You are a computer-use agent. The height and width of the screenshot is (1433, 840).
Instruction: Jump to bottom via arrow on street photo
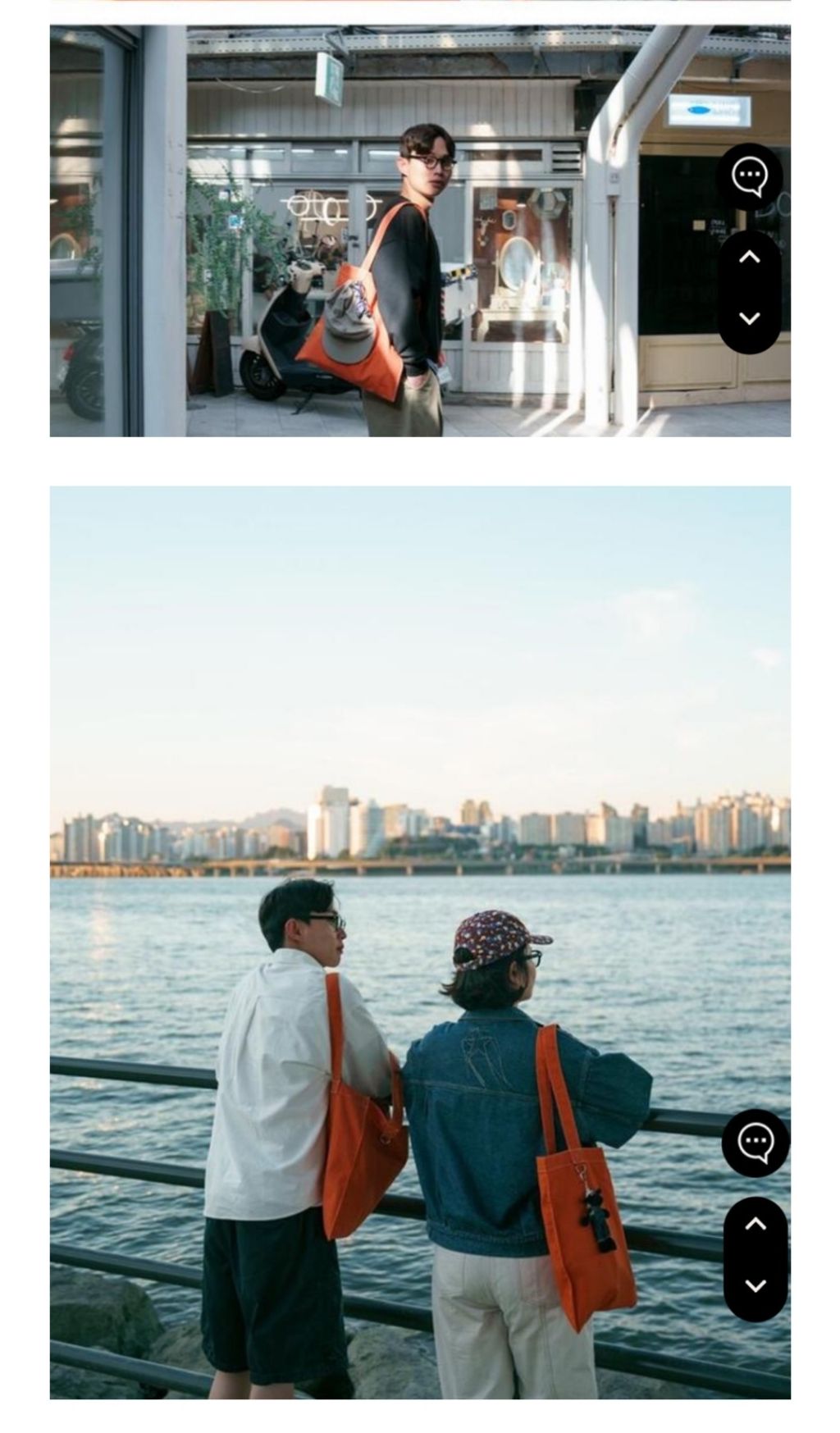[749, 318]
